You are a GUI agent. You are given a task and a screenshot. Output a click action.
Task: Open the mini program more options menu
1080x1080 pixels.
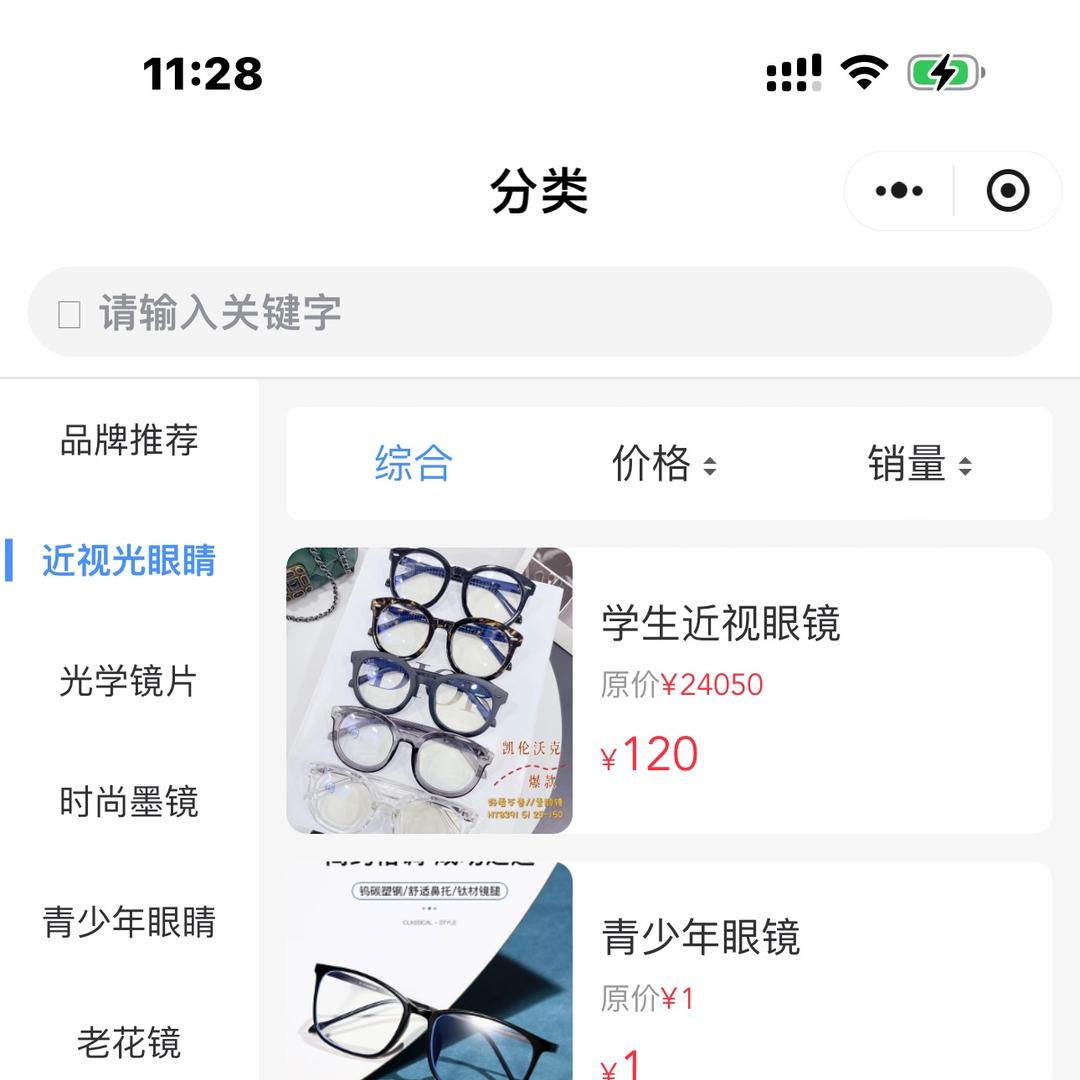(899, 191)
